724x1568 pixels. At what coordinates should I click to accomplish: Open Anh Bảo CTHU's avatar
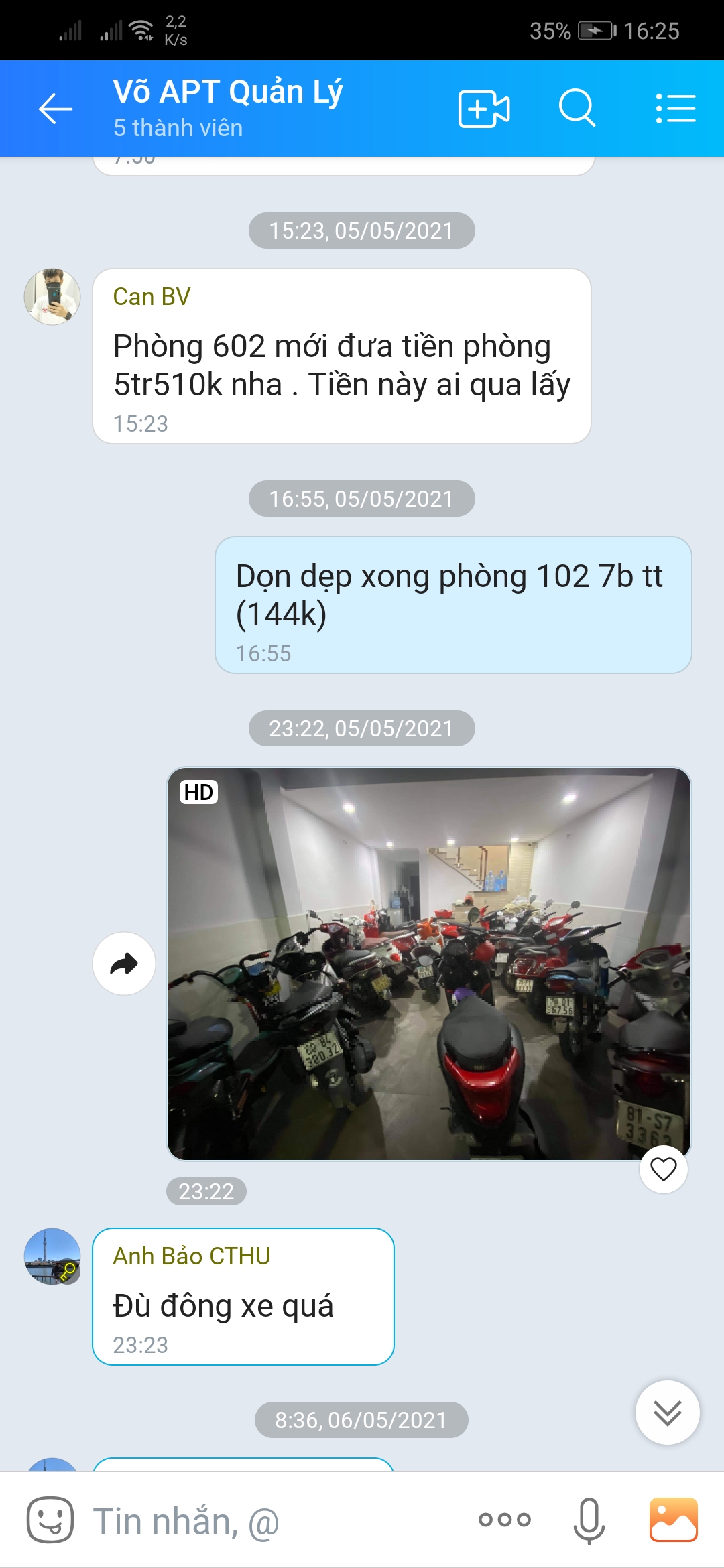click(x=52, y=1256)
